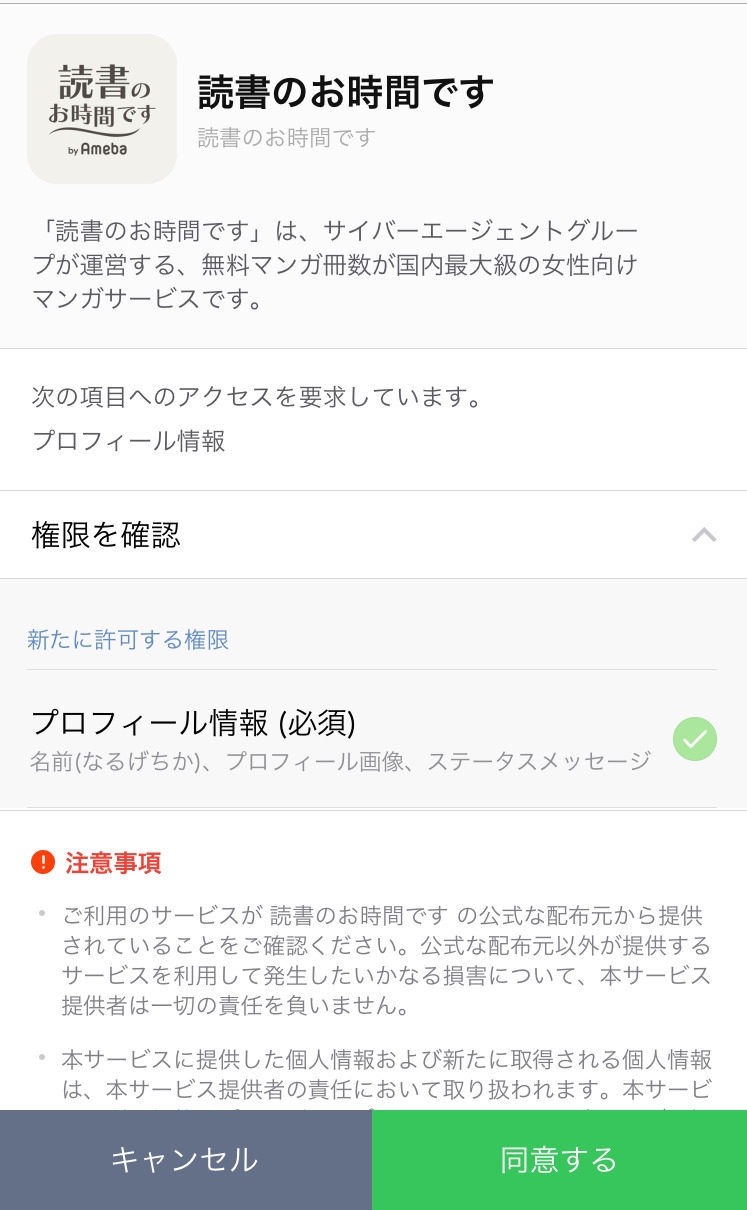747x1210 pixels.
Task: Click the warning badge above the notes
Action: click(41, 862)
